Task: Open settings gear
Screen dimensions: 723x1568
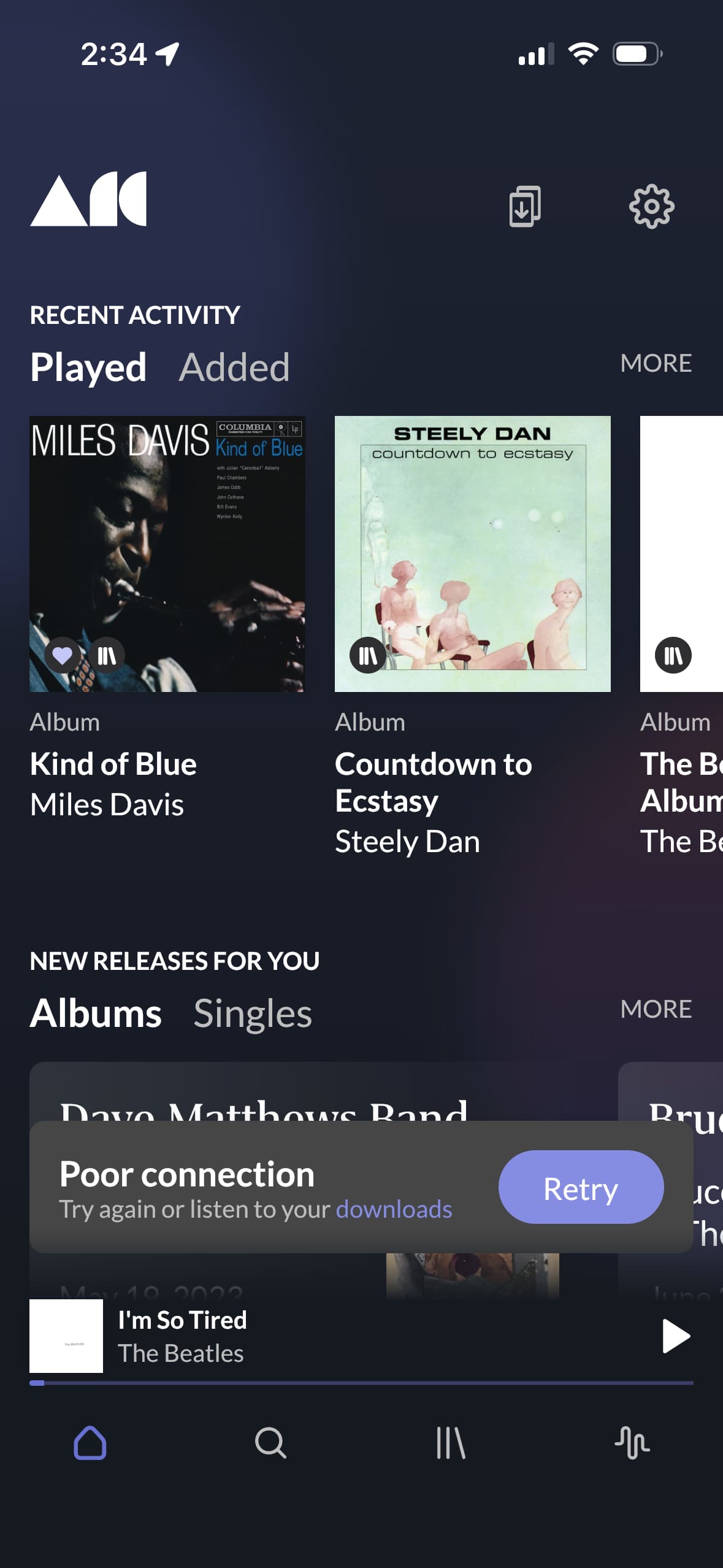Action: point(651,206)
